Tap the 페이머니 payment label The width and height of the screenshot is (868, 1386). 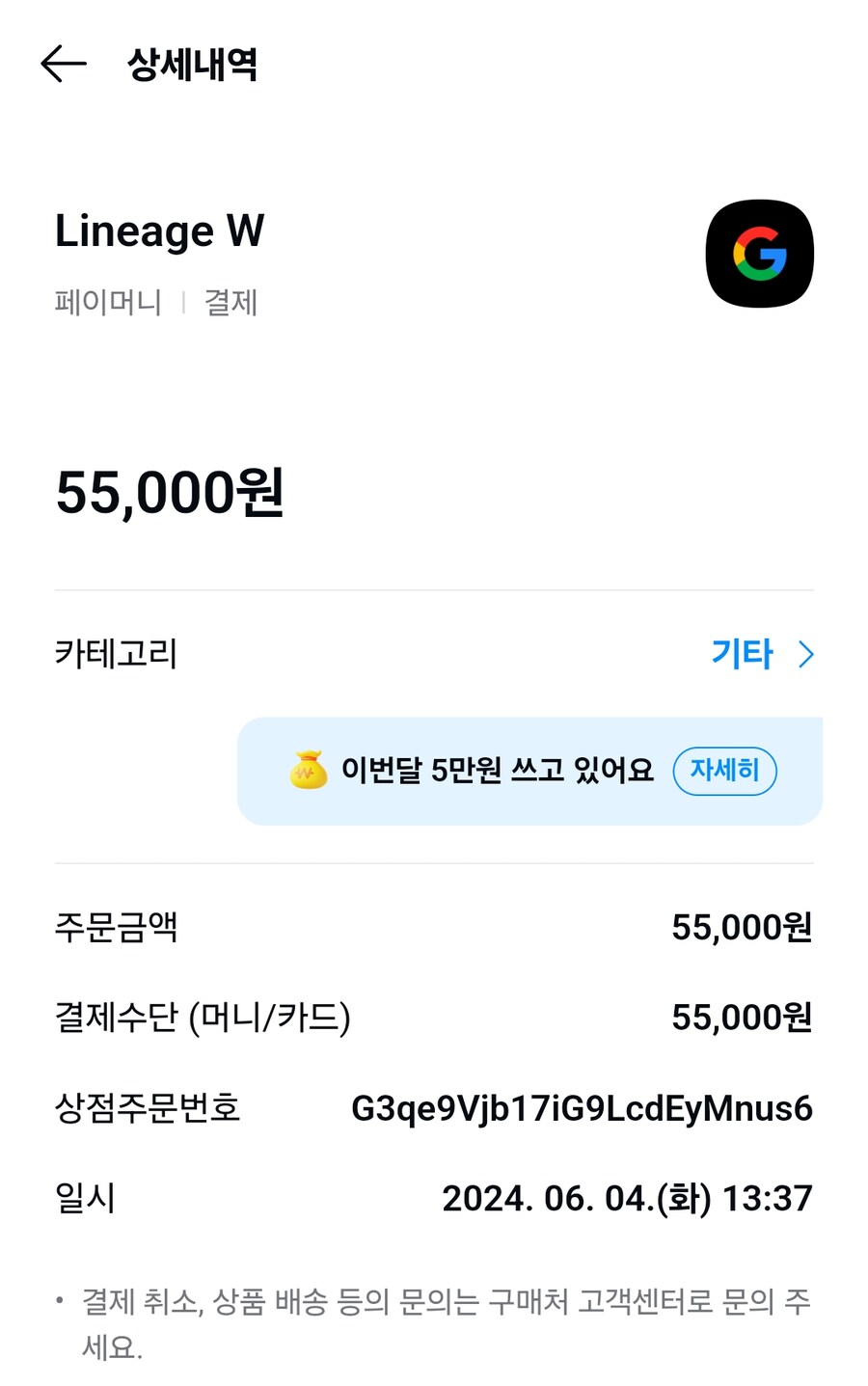[108, 304]
